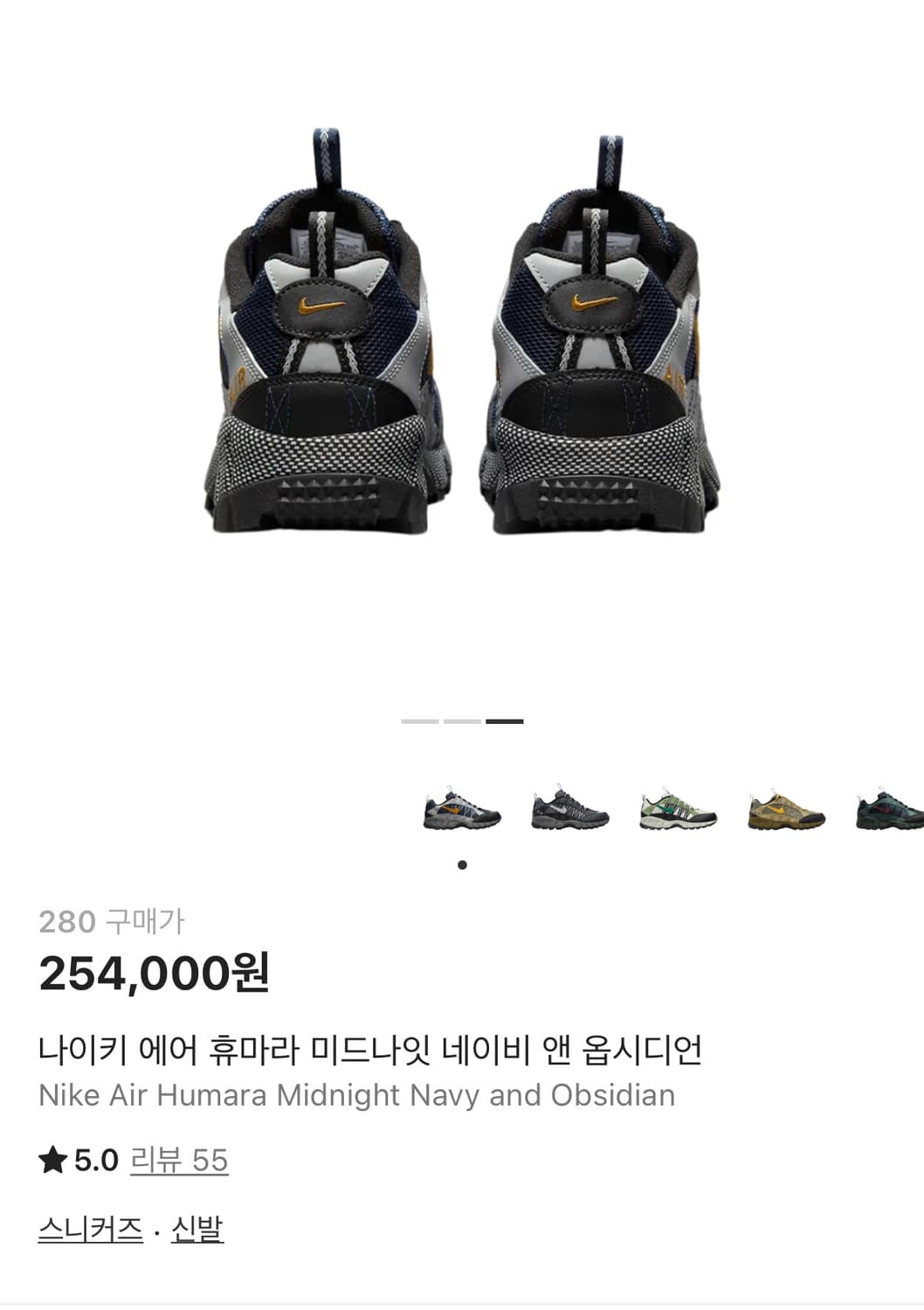Open the 신발 category link

point(197,1228)
